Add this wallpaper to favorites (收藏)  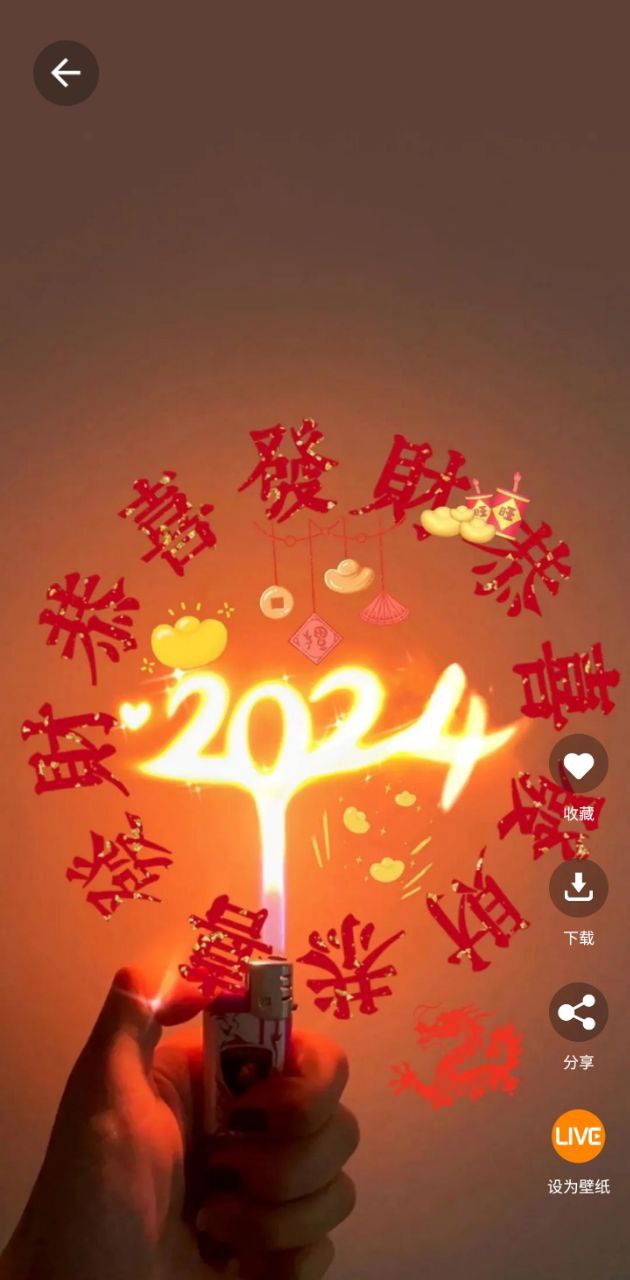[x=578, y=765]
